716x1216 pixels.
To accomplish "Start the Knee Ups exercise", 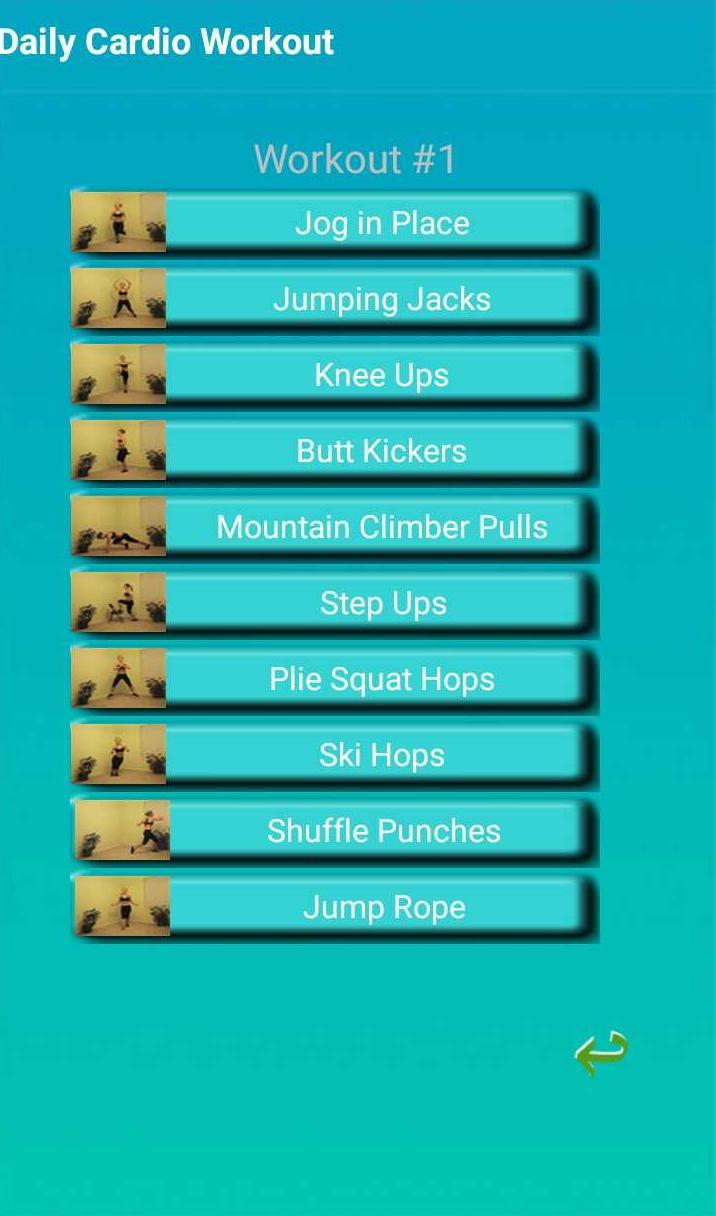I will pyautogui.click(x=381, y=375).
